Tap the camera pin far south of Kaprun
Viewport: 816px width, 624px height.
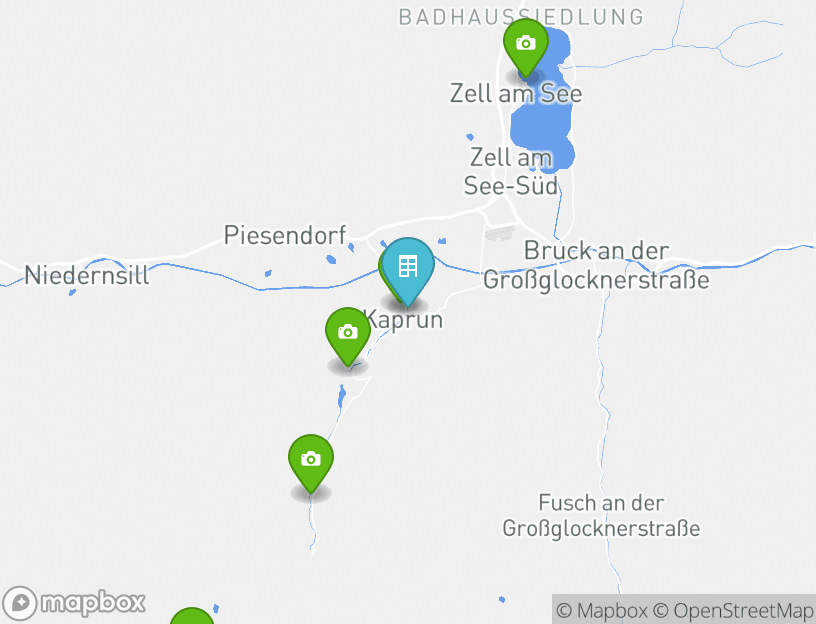311,460
